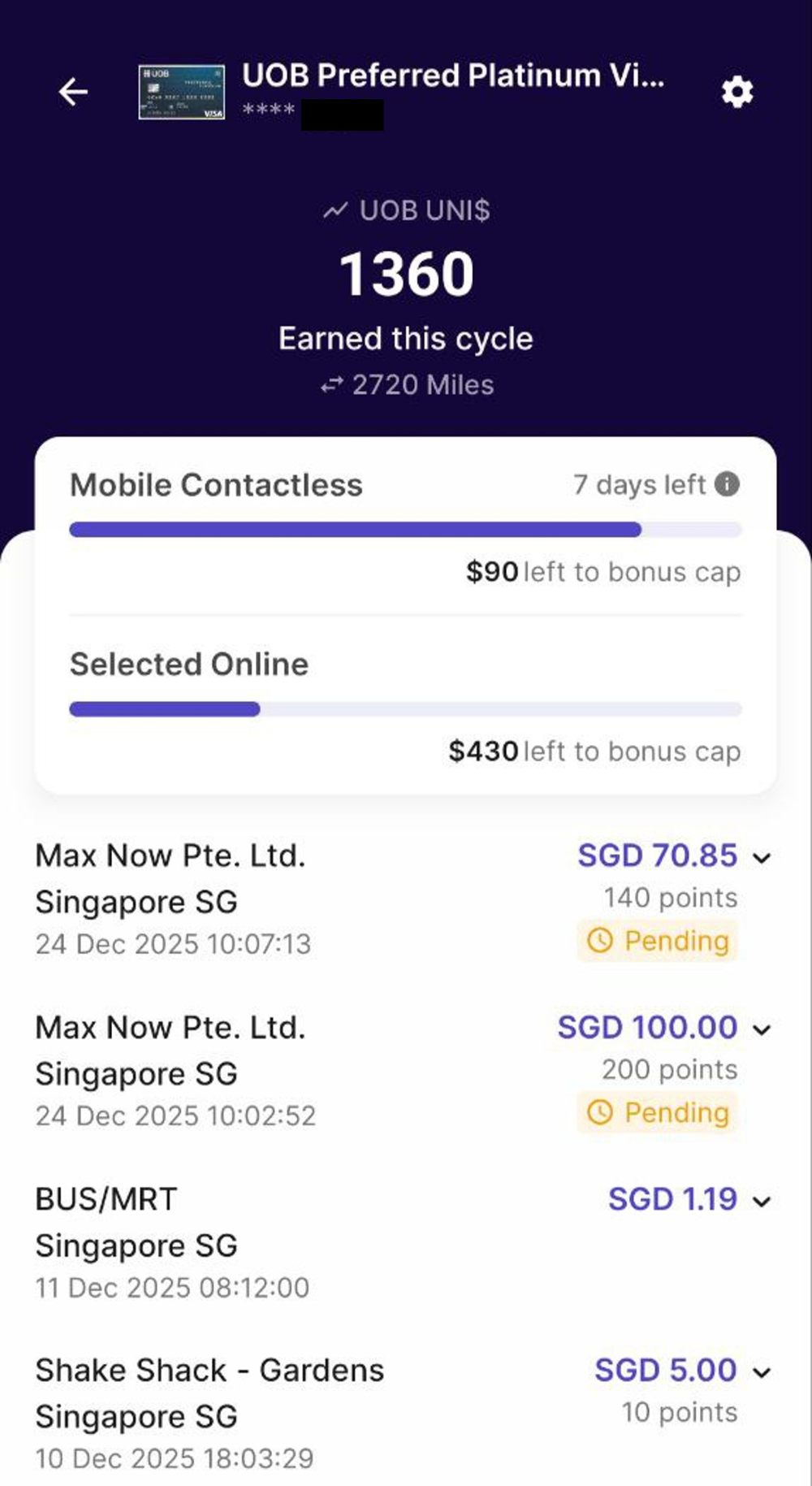812x1486 pixels.
Task: Expand the Shake Shack SGD 5.00 transaction
Action: 762,1372
